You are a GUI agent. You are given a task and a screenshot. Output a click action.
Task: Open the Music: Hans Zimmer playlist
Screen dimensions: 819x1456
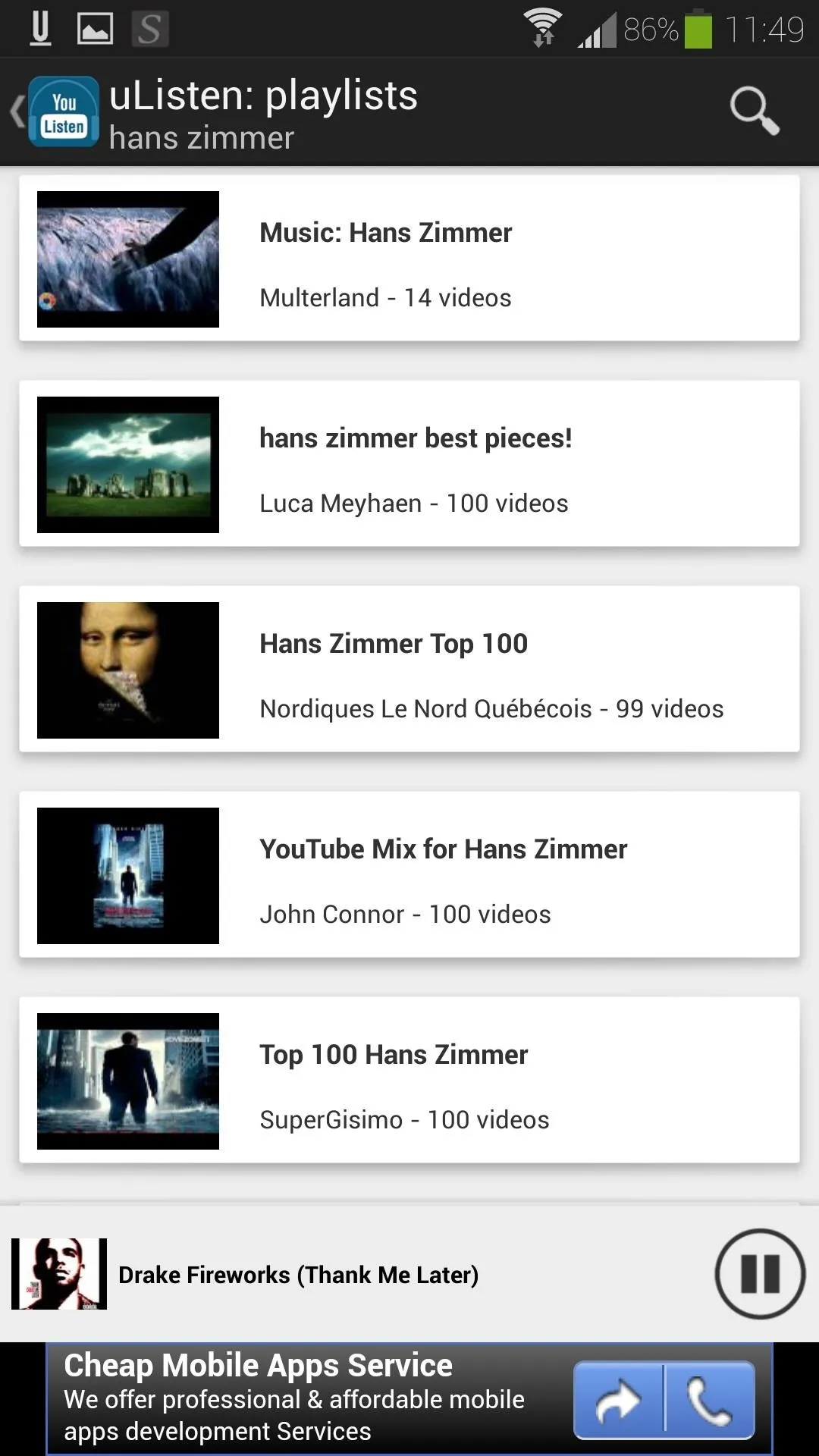(409, 259)
